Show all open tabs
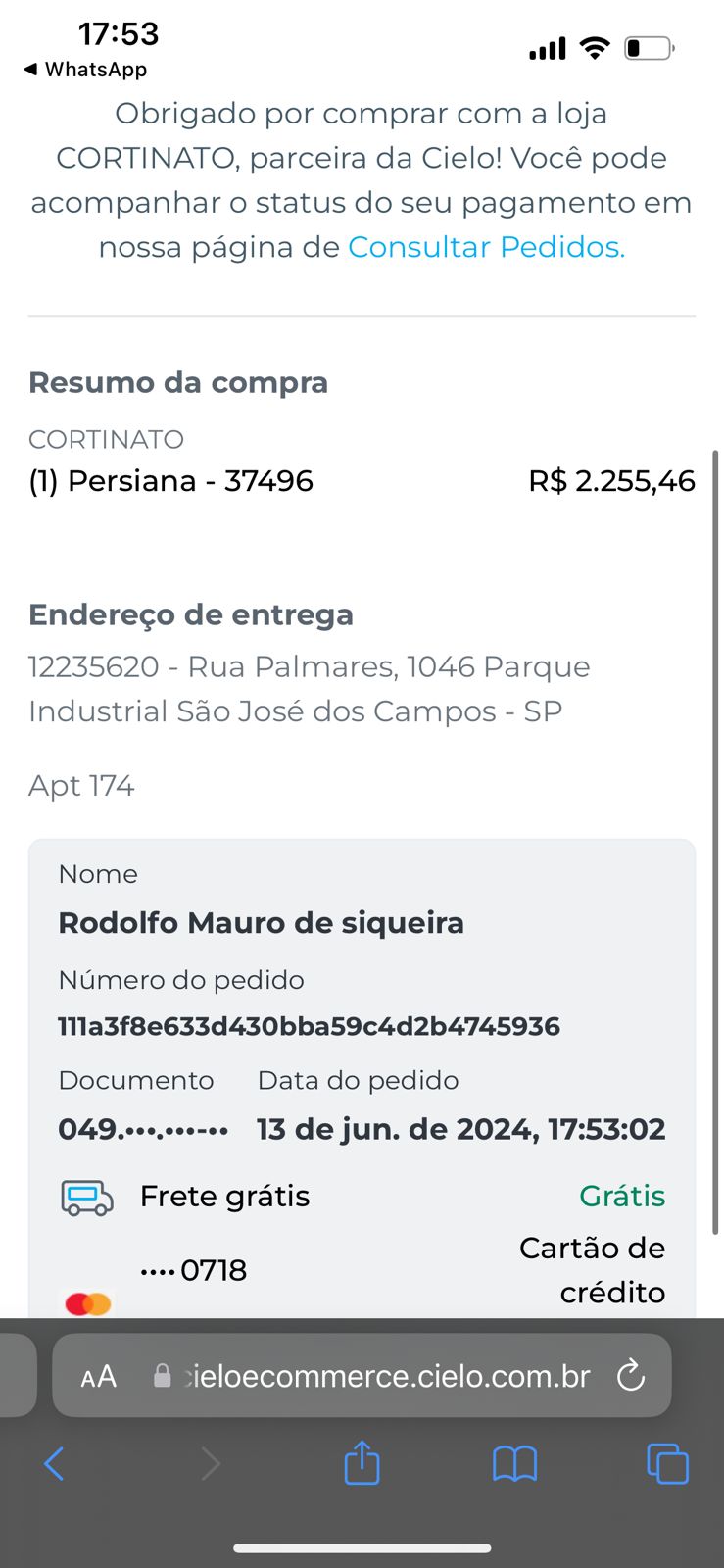The width and height of the screenshot is (724, 1568). 668,1464
